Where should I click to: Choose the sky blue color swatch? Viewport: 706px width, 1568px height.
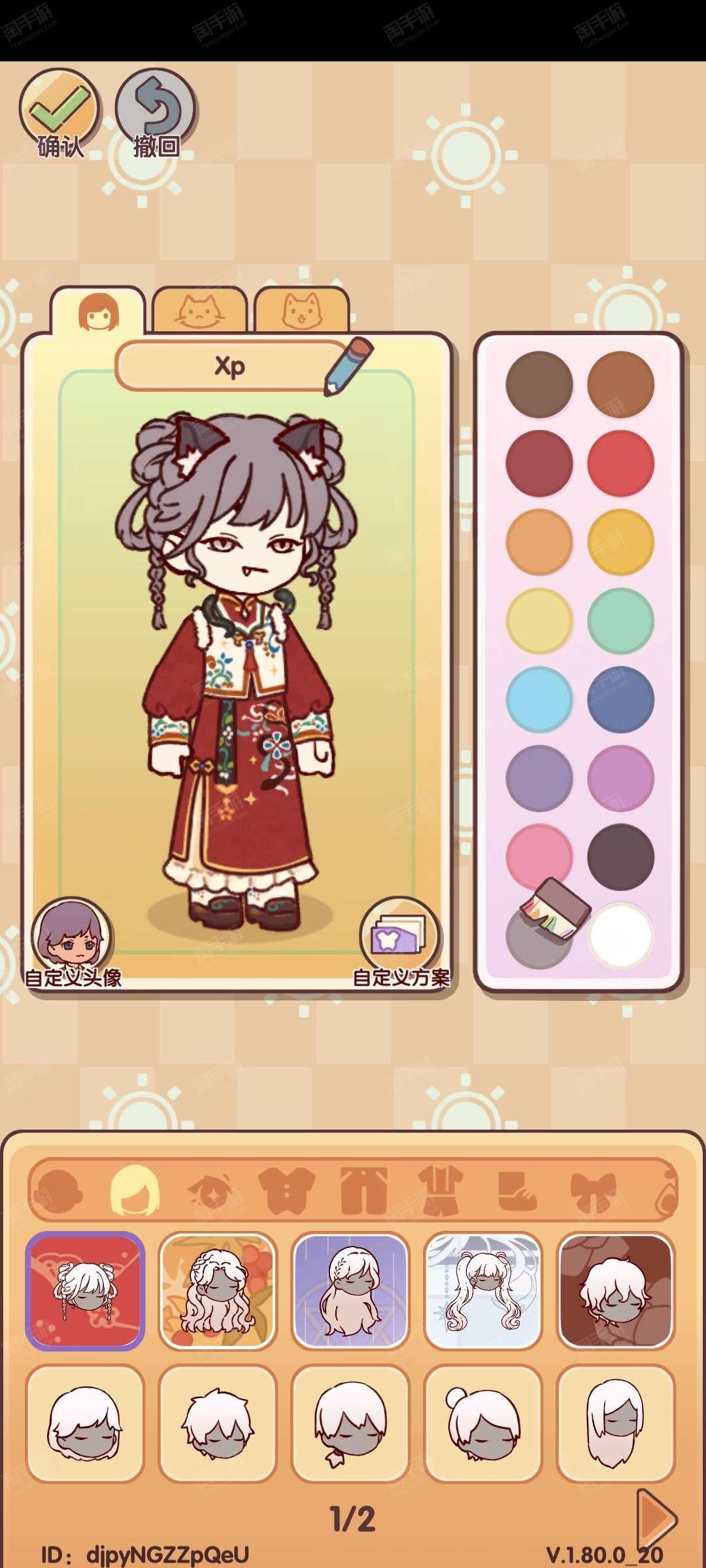[539, 699]
